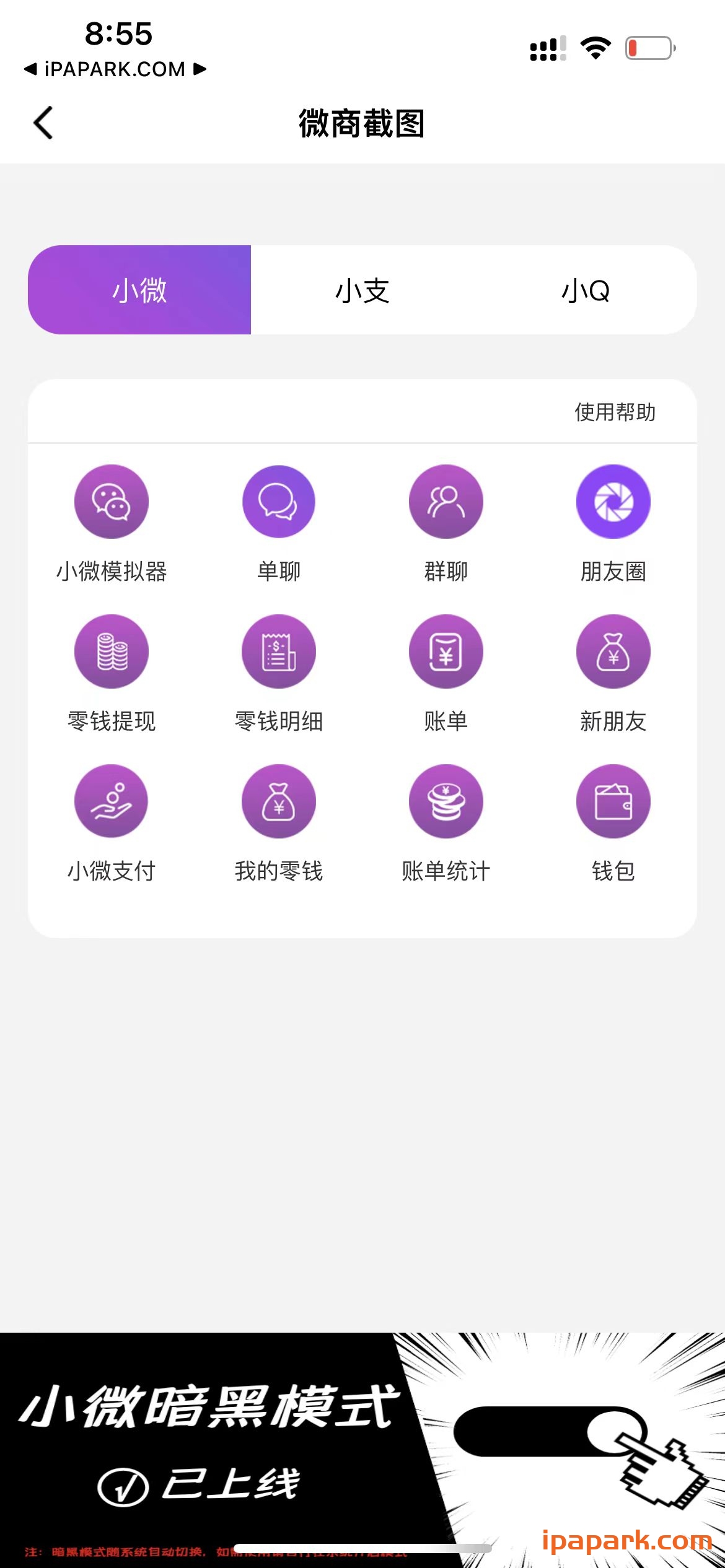The height and width of the screenshot is (1568, 725).
Task: Switch to the 小Q tab
Action: tap(586, 290)
